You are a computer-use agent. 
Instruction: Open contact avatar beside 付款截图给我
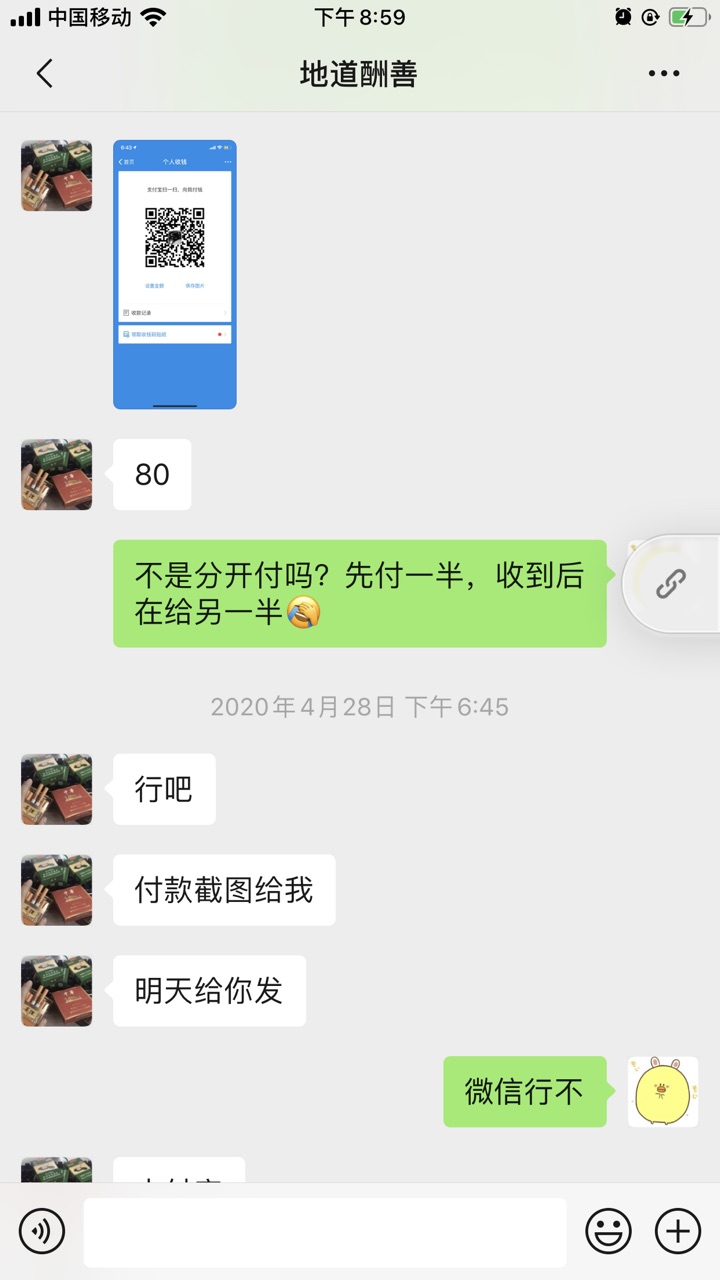click(57, 890)
